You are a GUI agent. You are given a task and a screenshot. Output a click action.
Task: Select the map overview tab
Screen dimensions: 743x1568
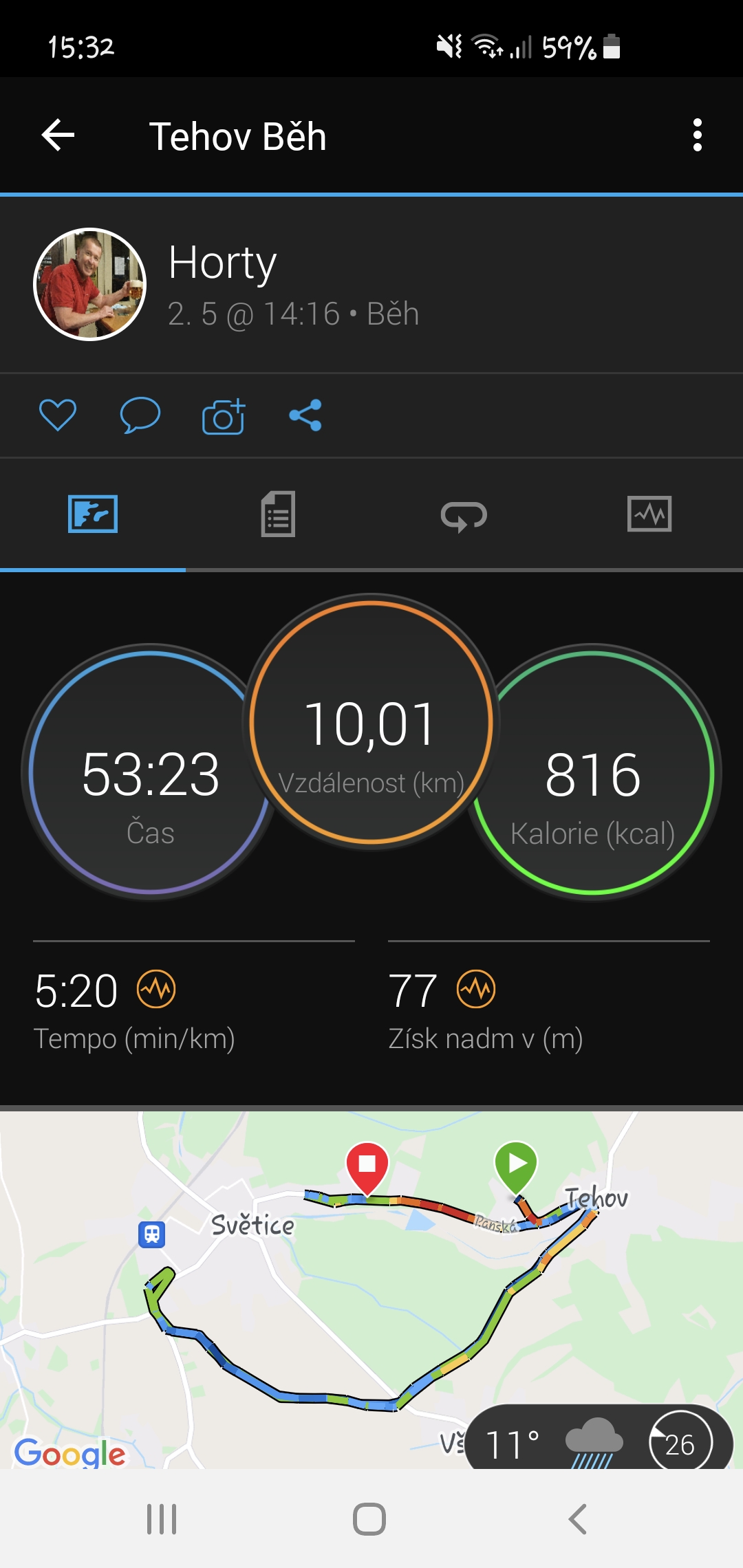click(x=93, y=514)
